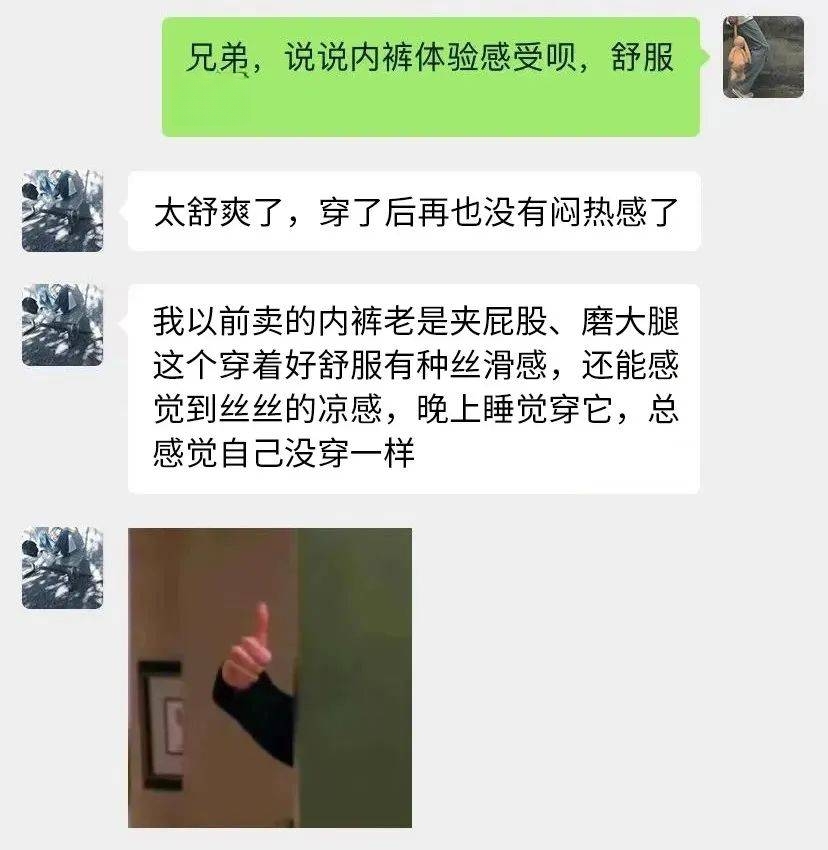Image resolution: width=828 pixels, height=850 pixels.
Task: Open contact avatar beside the thumbs-up image
Action: point(62,568)
